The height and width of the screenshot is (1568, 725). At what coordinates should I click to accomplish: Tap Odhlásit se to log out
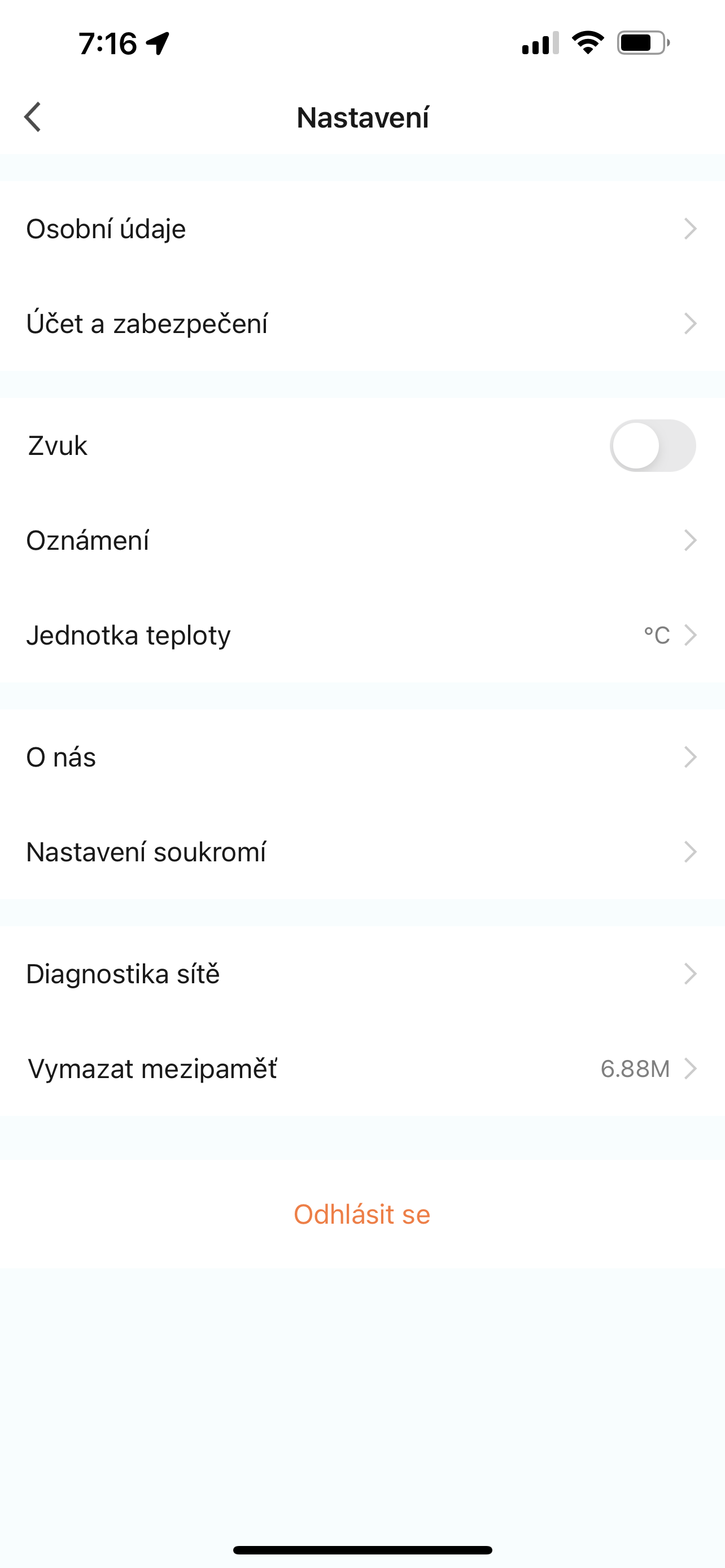(x=361, y=1214)
